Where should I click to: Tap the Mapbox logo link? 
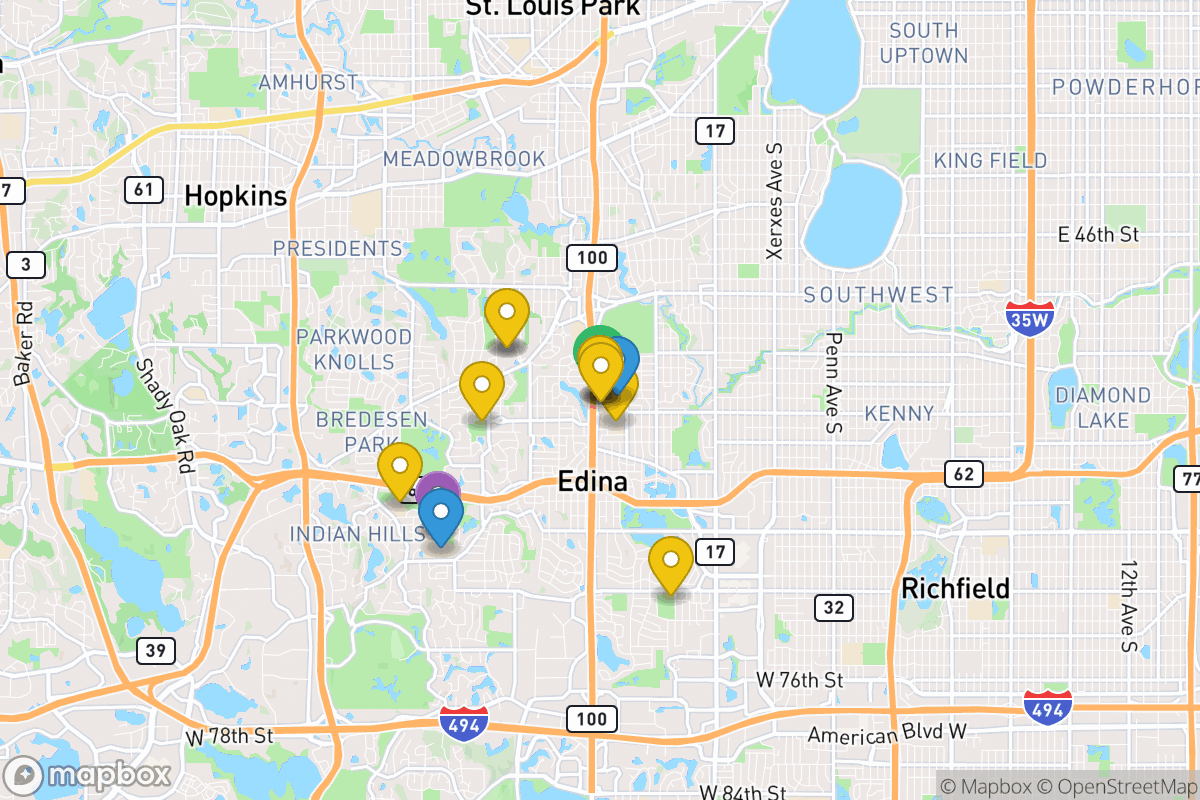[x=90, y=775]
